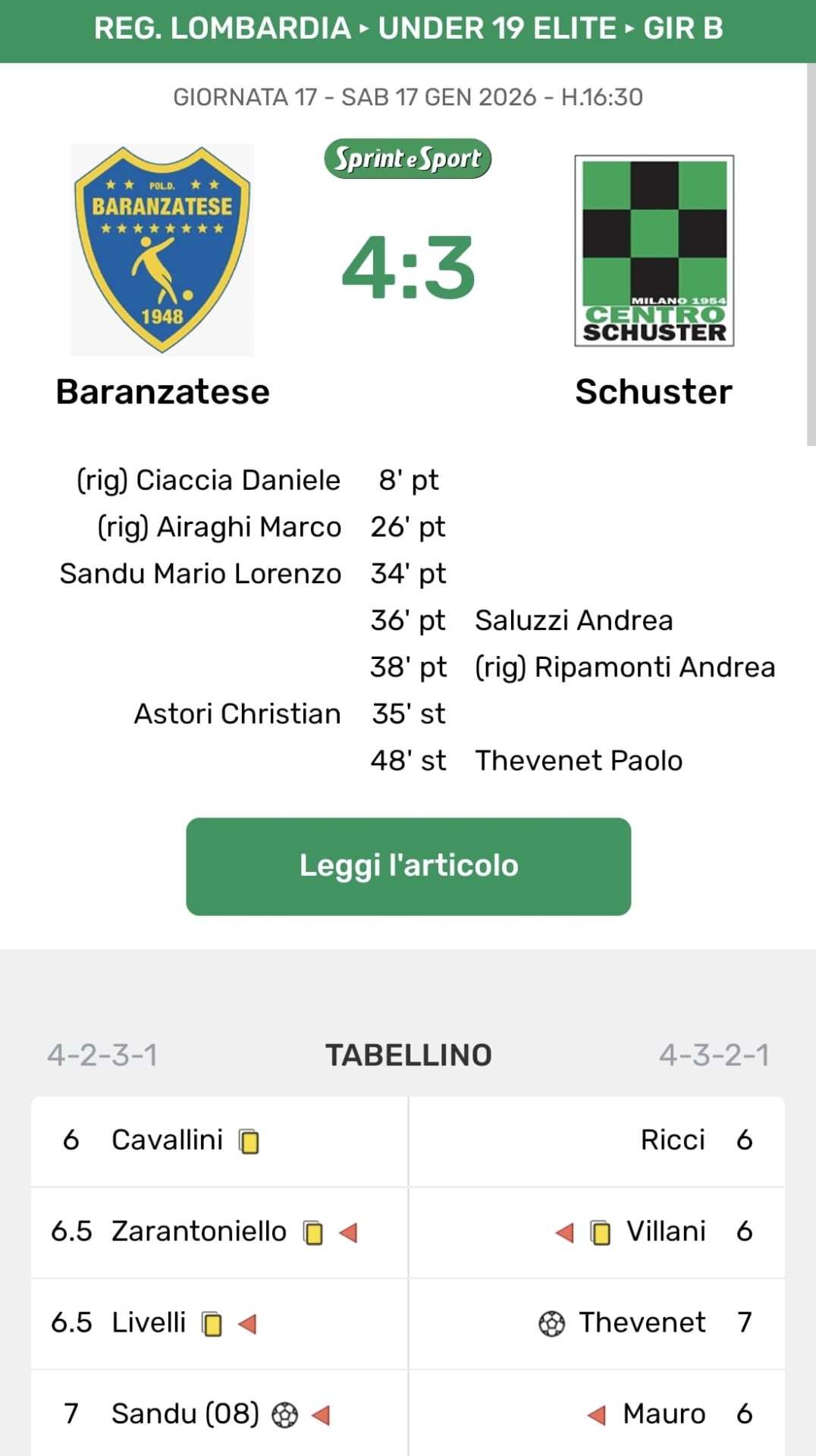This screenshot has width=816, height=1456.
Task: Open the Baranzatese team crest
Action: point(162,249)
